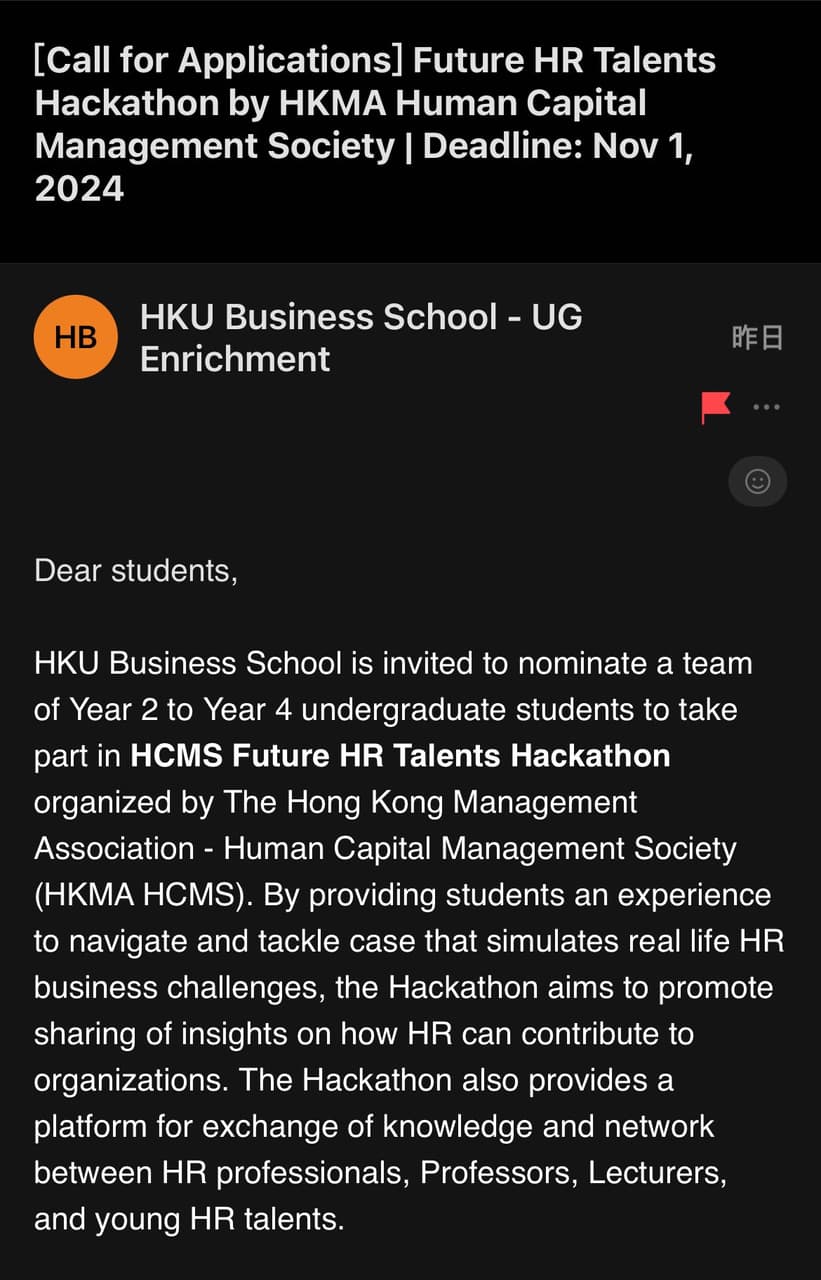Viewport: 821px width, 1280px height.
Task: Open message actions via the ellipsis icon
Action: [767, 406]
